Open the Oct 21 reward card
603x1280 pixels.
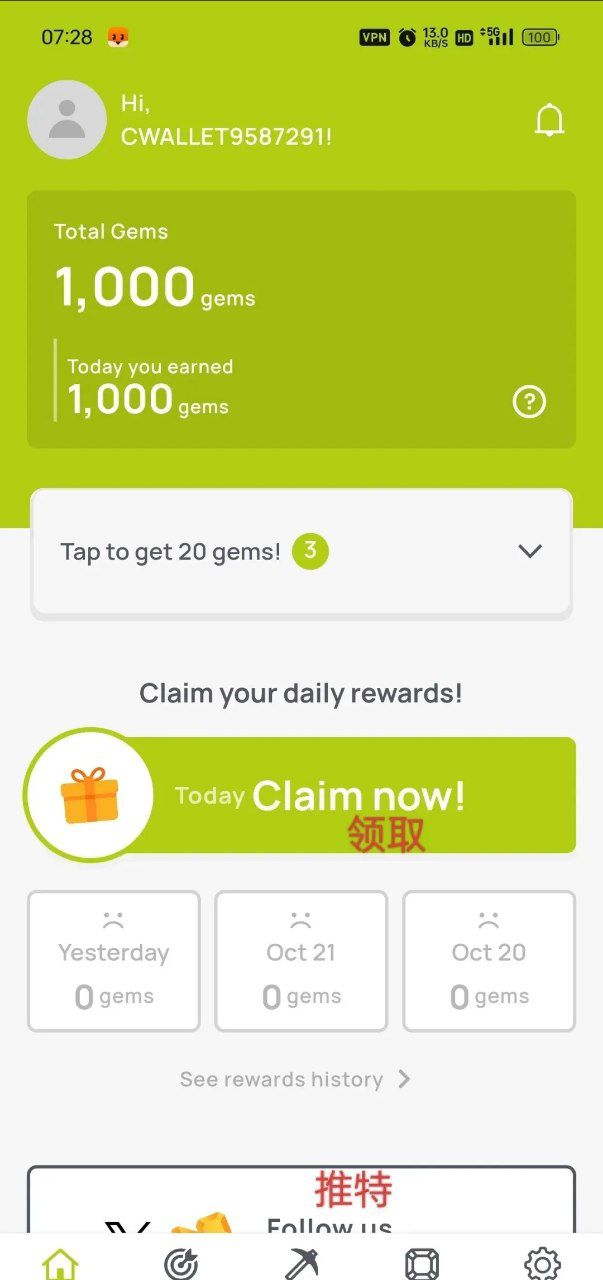pos(301,961)
